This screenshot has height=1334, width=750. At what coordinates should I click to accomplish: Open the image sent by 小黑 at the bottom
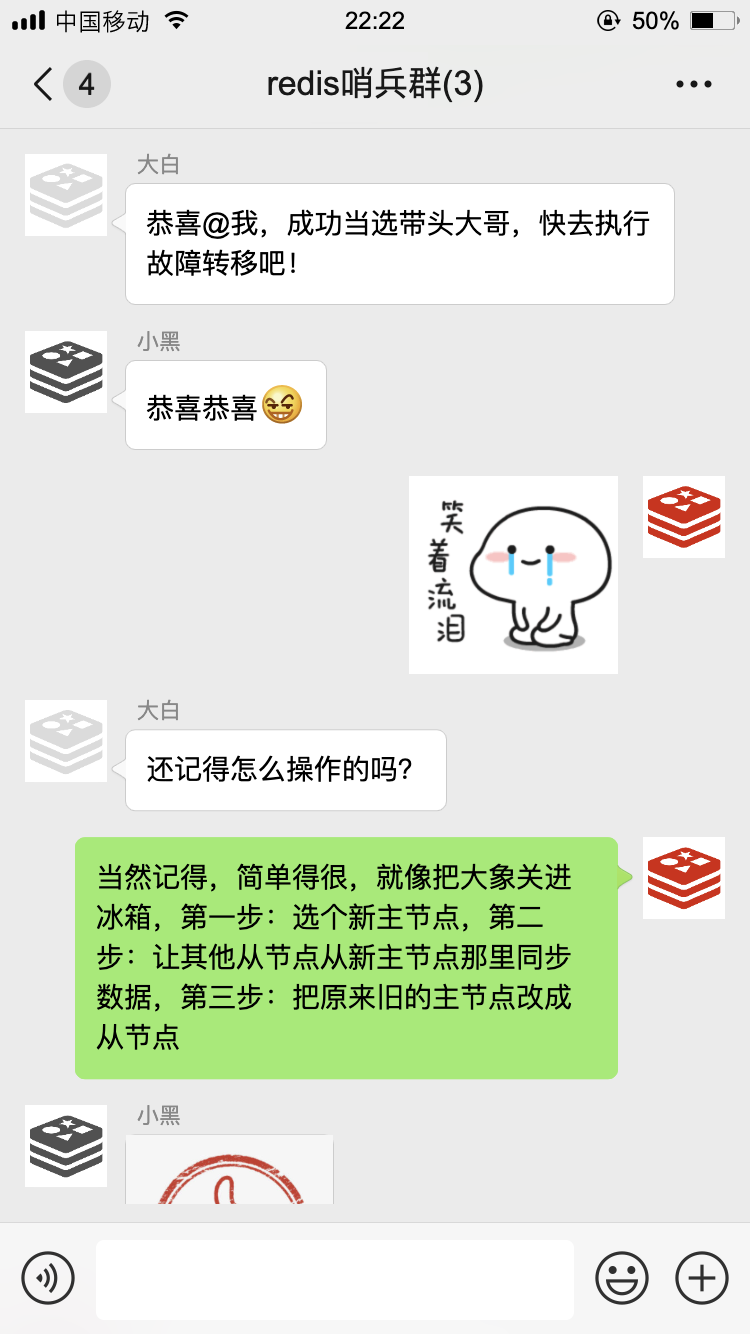230,1170
